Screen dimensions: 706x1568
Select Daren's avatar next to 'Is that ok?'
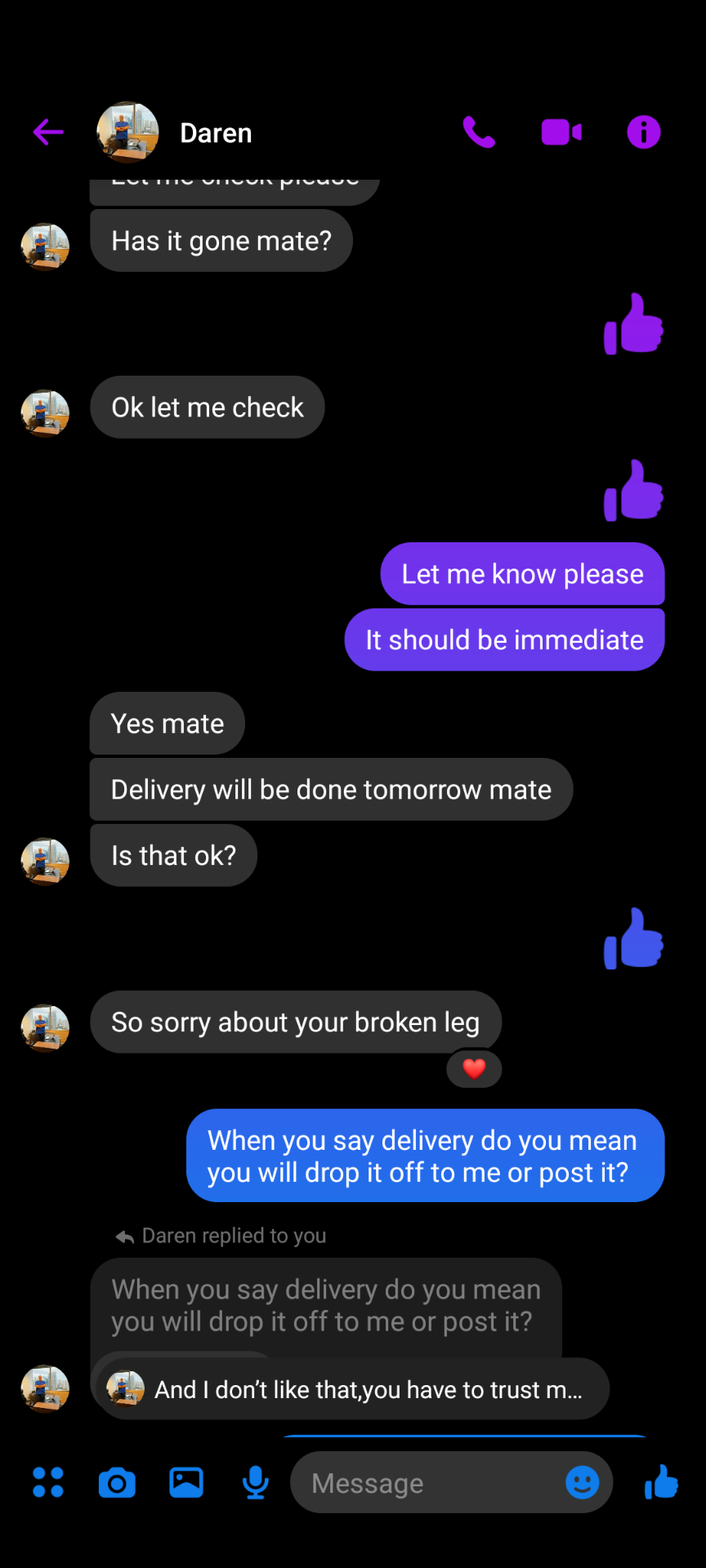click(45, 861)
